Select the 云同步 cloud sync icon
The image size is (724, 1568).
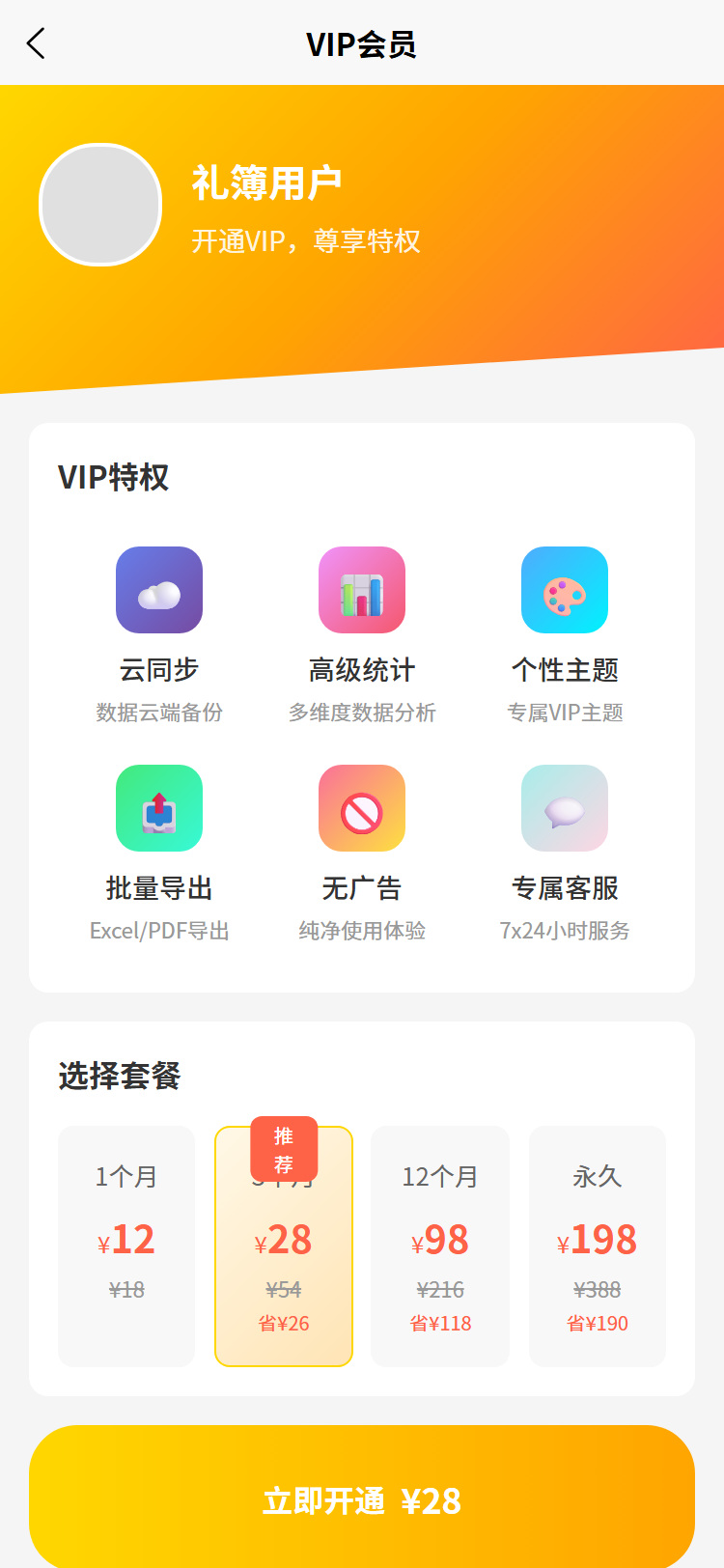point(159,590)
